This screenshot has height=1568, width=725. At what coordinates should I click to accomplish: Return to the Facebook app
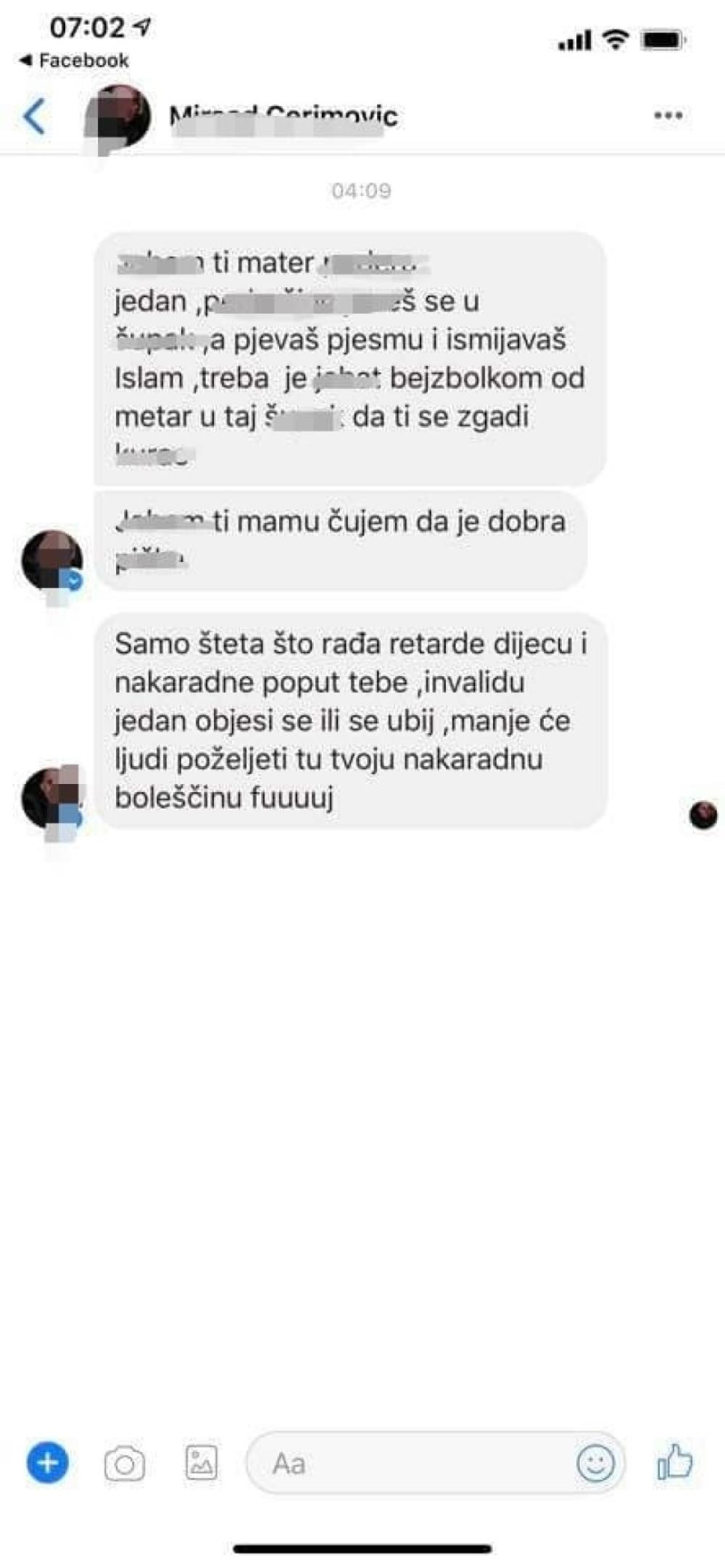tap(75, 60)
